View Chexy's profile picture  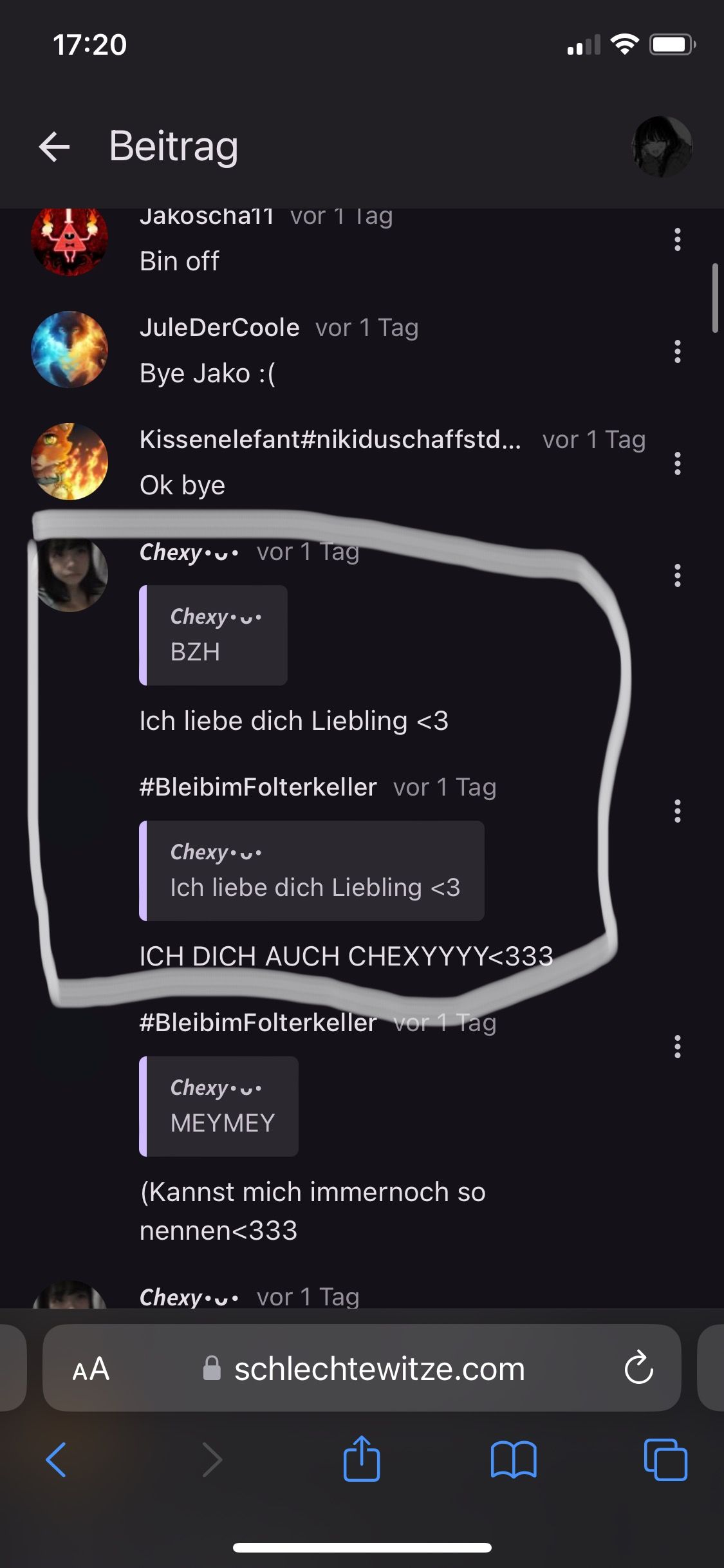70,574
